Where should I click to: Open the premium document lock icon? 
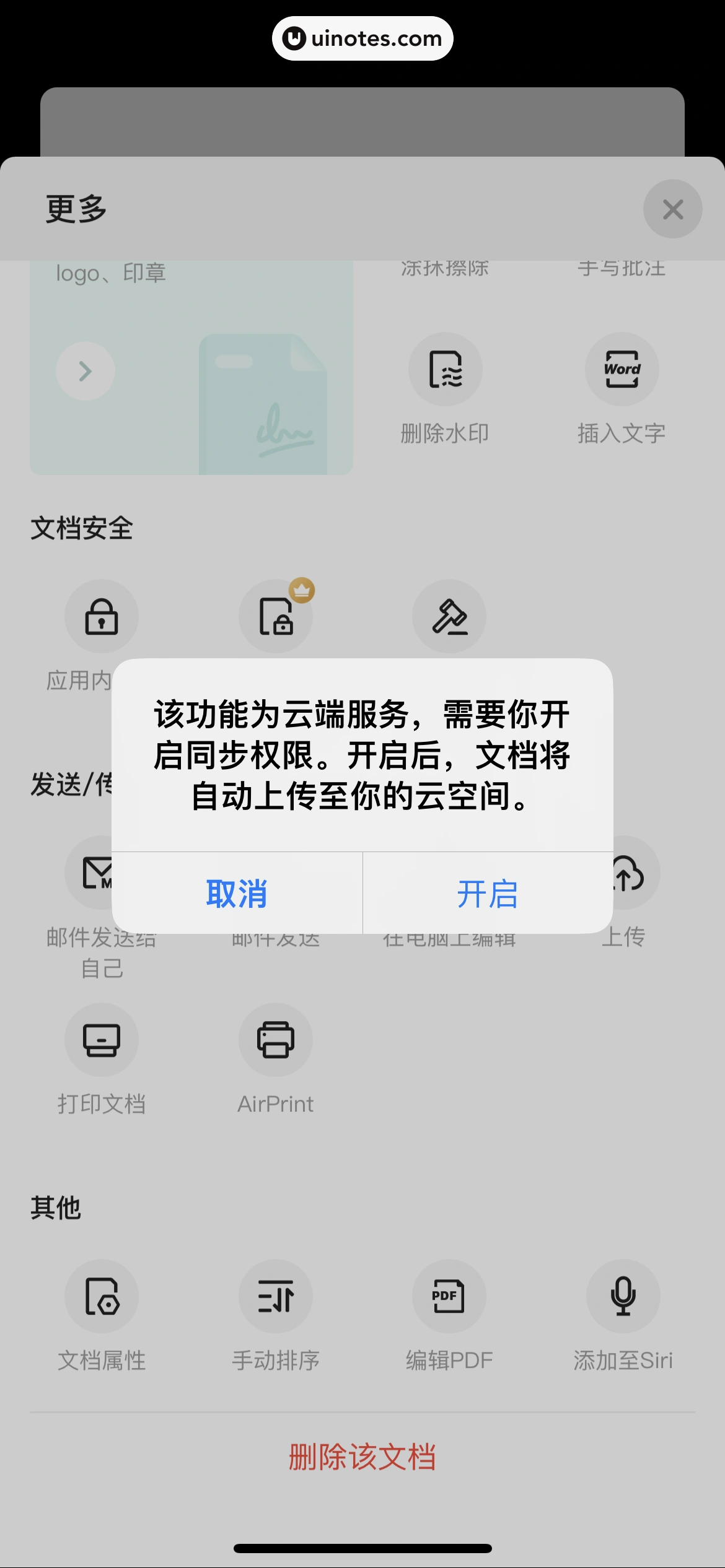click(x=276, y=616)
